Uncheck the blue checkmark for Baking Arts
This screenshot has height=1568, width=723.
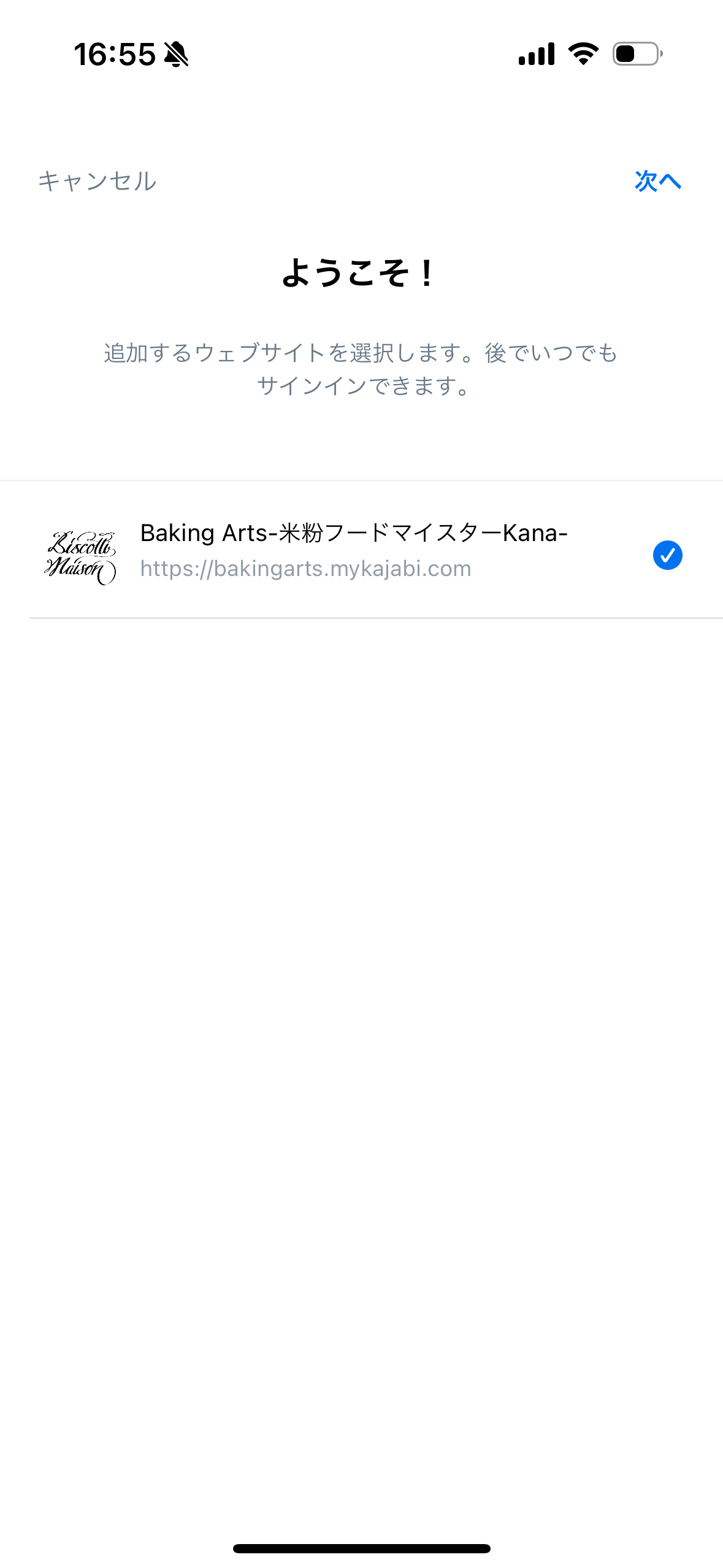pos(667,555)
